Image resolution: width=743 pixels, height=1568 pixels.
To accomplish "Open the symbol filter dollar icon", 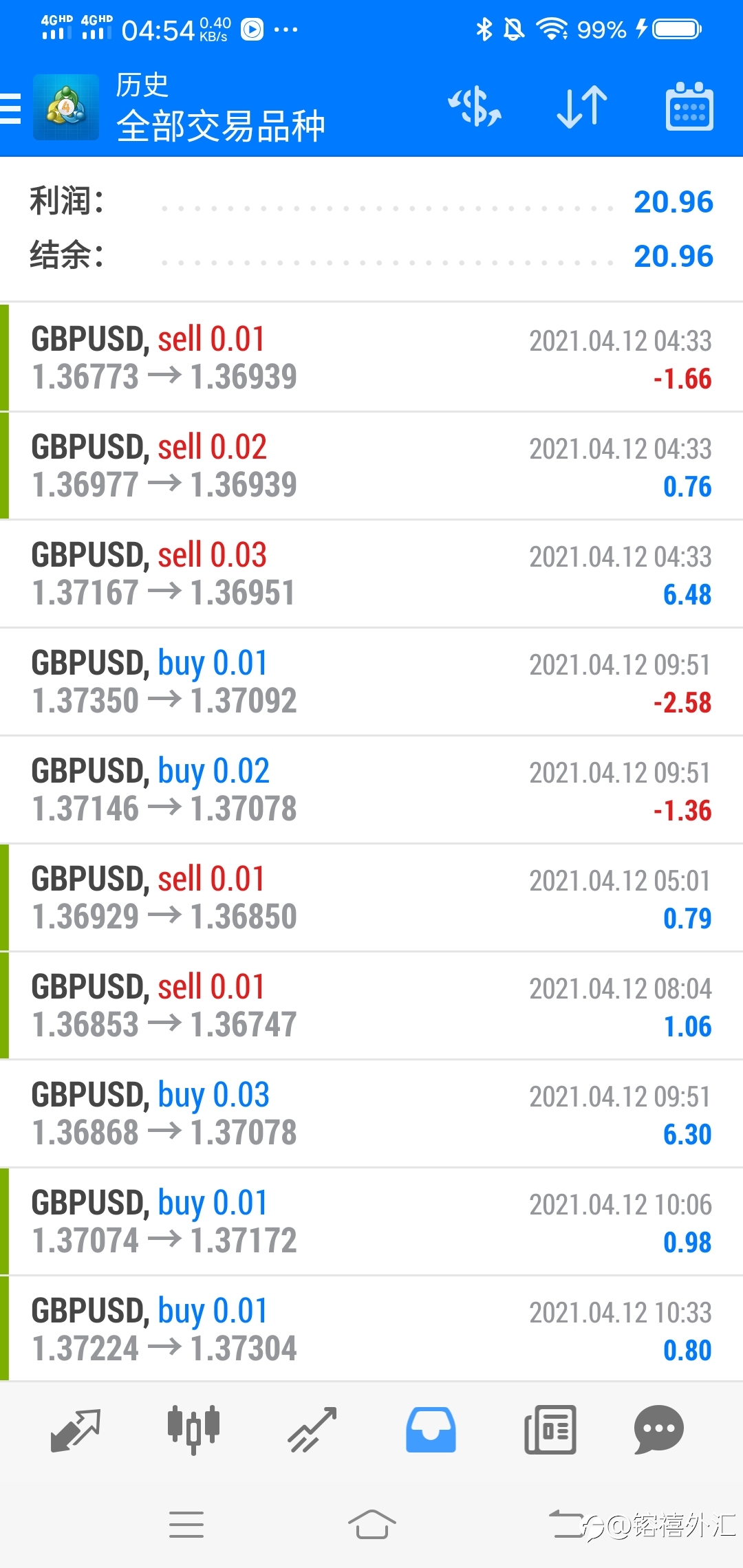I will 475,107.
